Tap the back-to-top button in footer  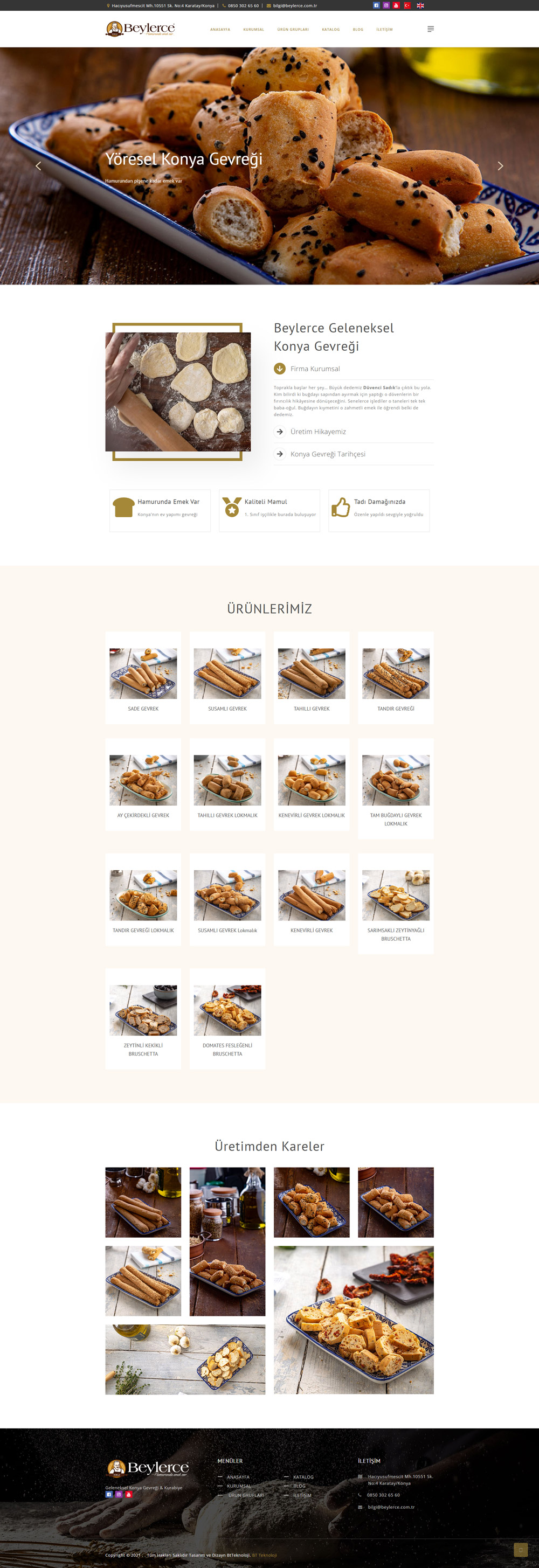coord(520,1550)
